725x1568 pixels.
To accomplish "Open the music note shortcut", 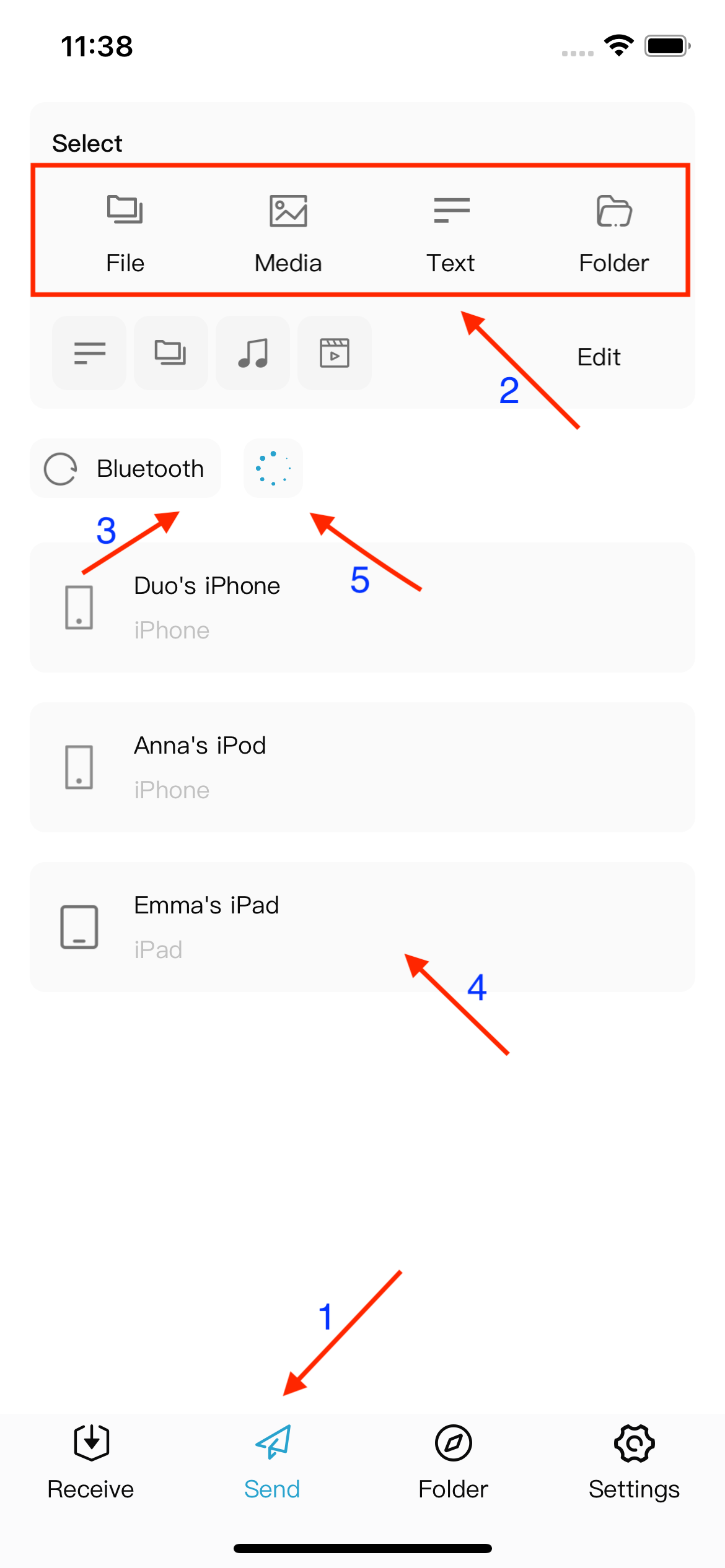I will (253, 353).
